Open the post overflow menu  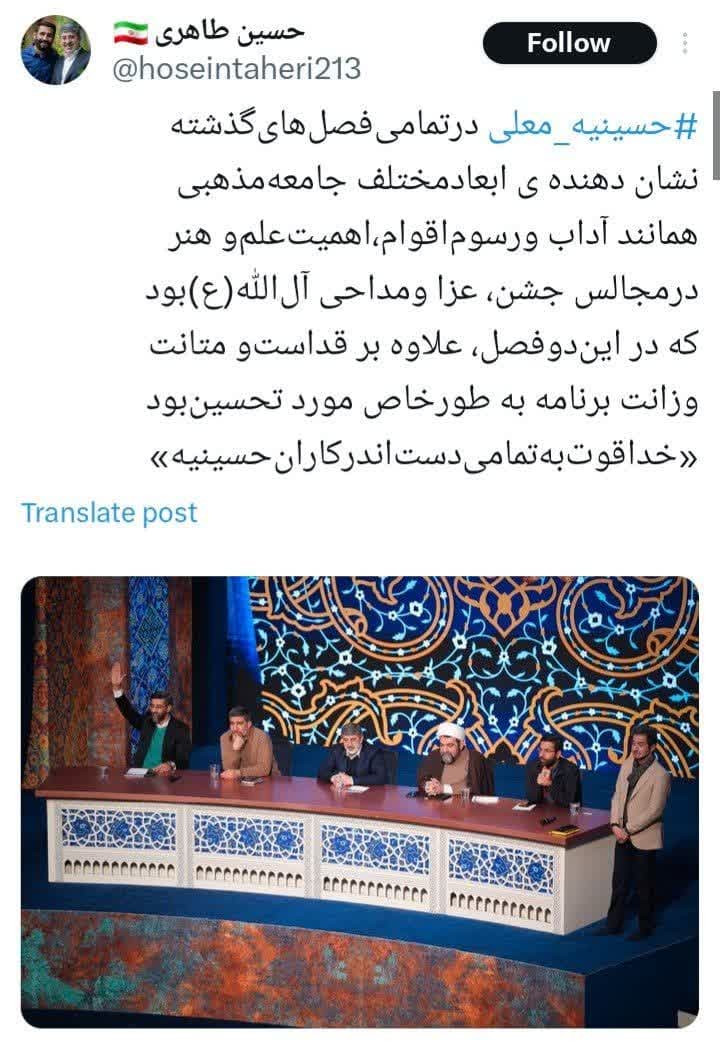(x=685, y=43)
